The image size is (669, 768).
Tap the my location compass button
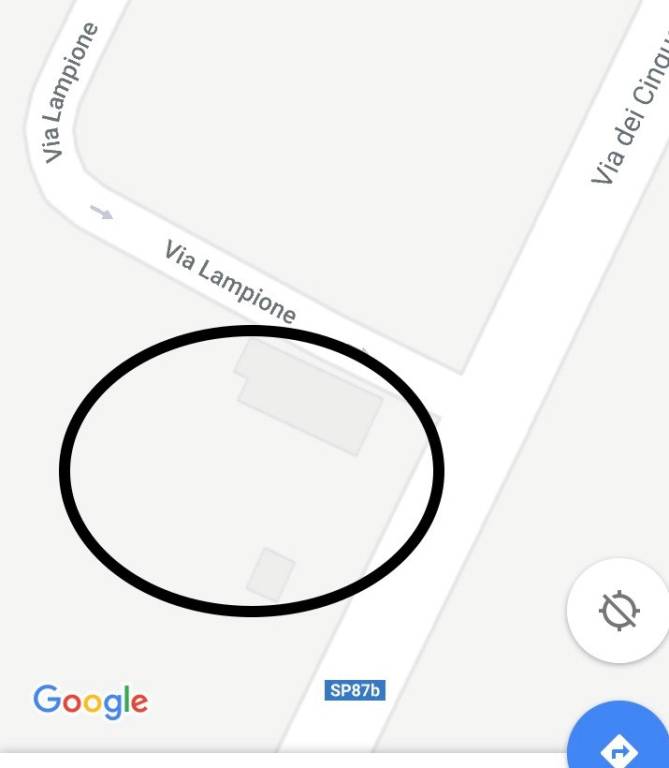[x=619, y=610]
